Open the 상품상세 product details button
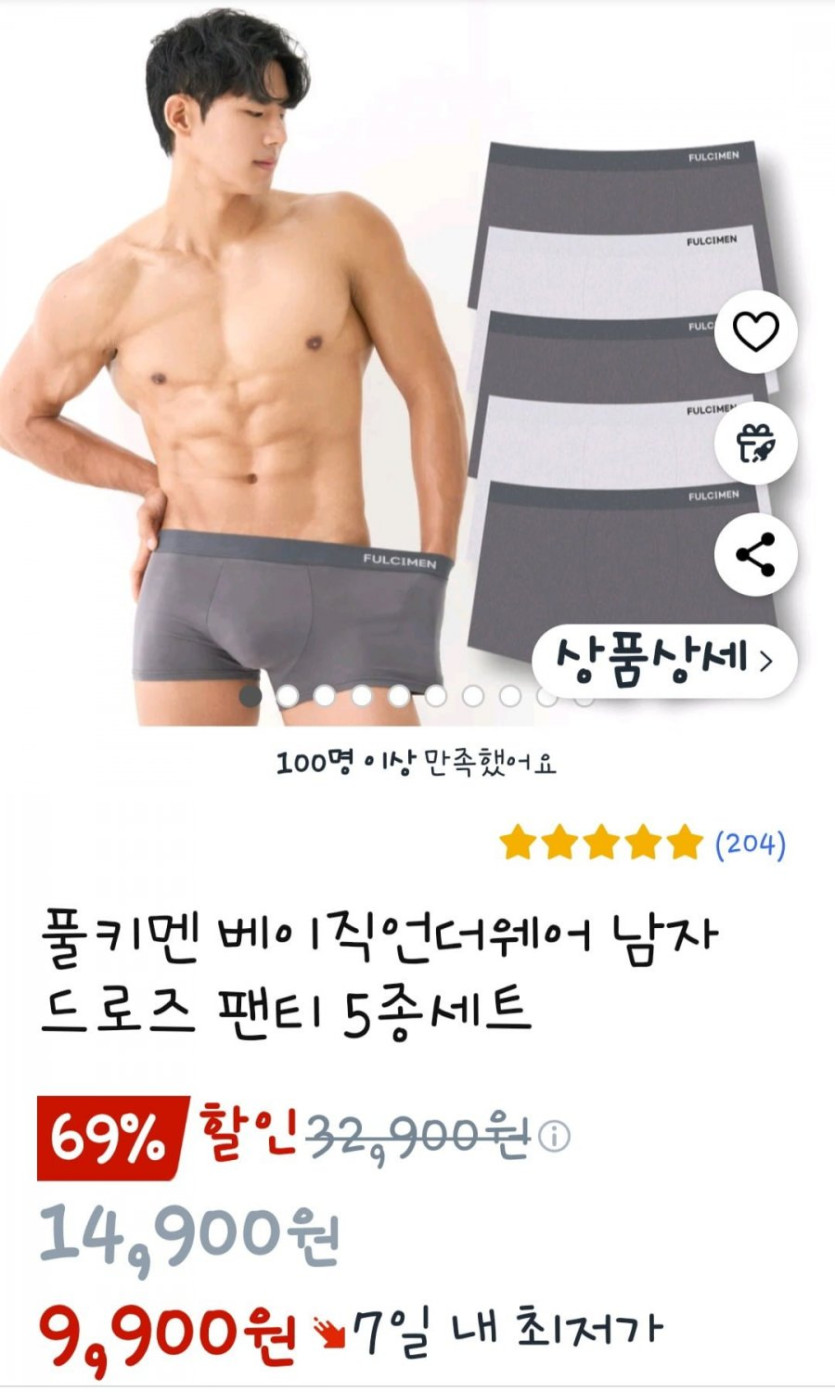The width and height of the screenshot is (835, 1392). coord(664,660)
